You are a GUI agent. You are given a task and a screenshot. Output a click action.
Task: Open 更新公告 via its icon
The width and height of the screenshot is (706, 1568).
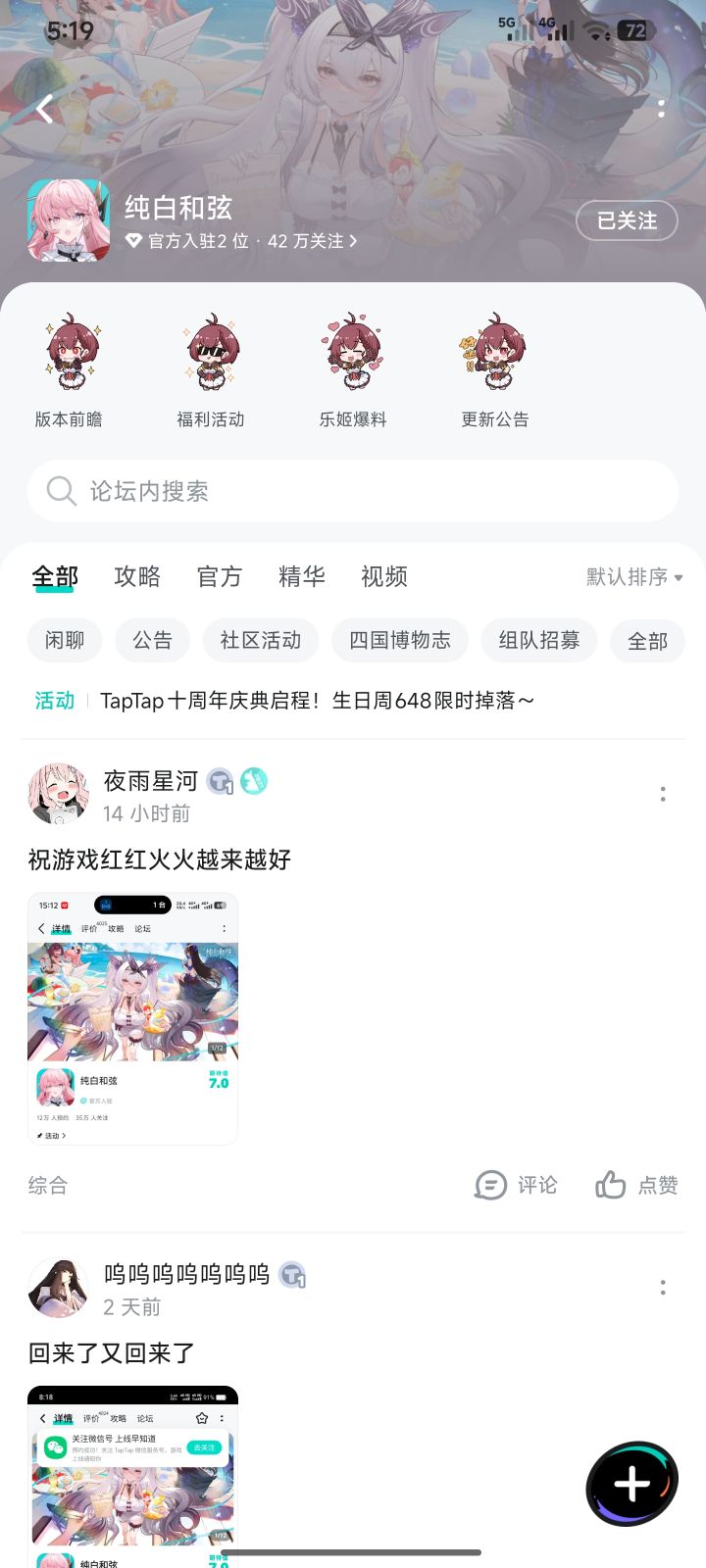click(494, 353)
